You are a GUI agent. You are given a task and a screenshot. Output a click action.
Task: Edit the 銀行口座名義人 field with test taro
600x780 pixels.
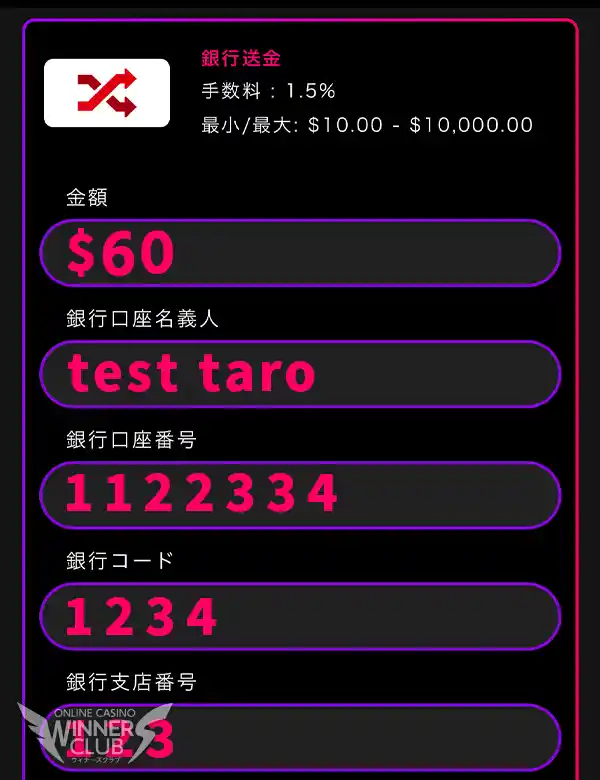click(300, 374)
